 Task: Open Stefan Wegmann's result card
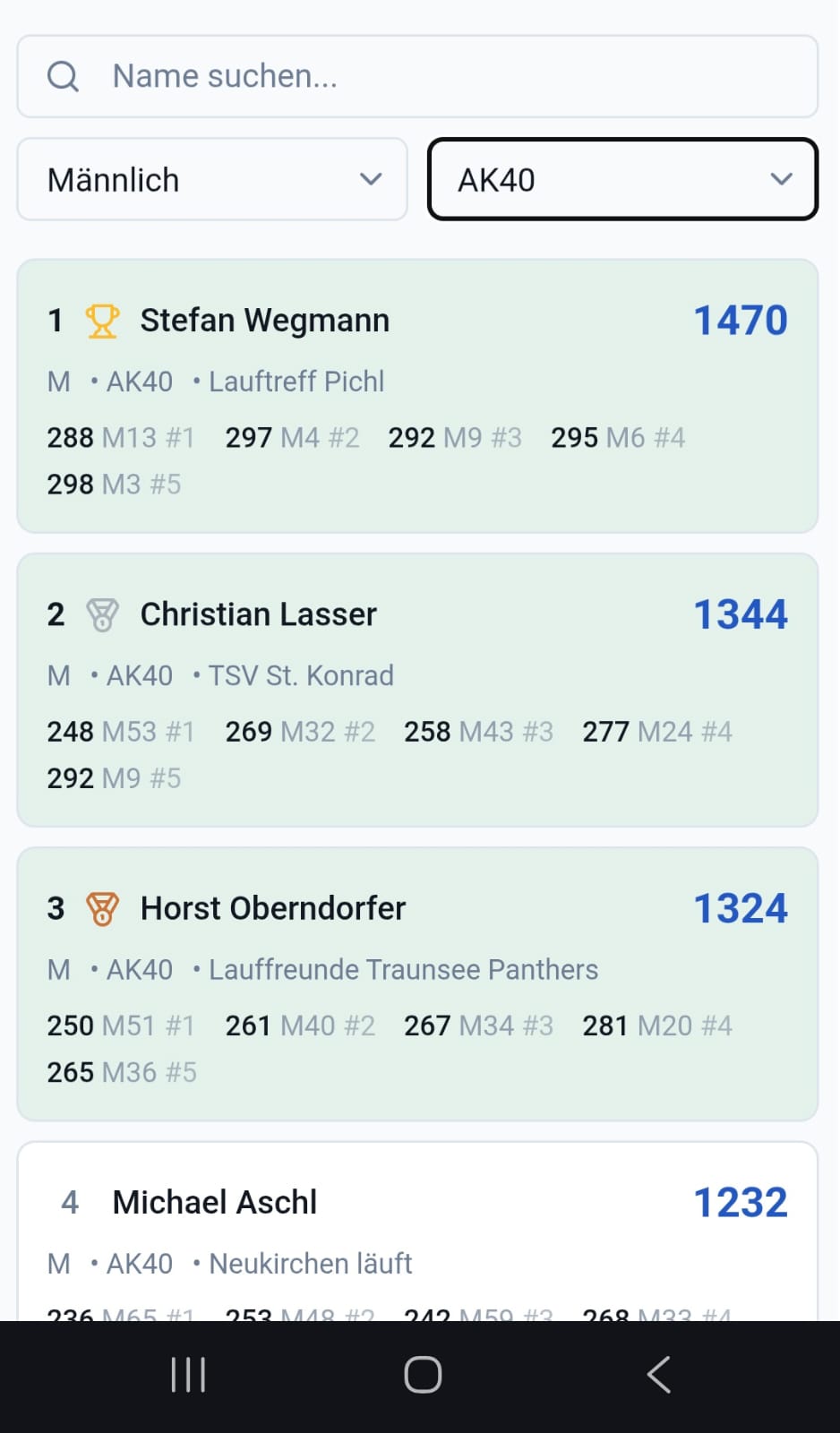tap(417, 396)
